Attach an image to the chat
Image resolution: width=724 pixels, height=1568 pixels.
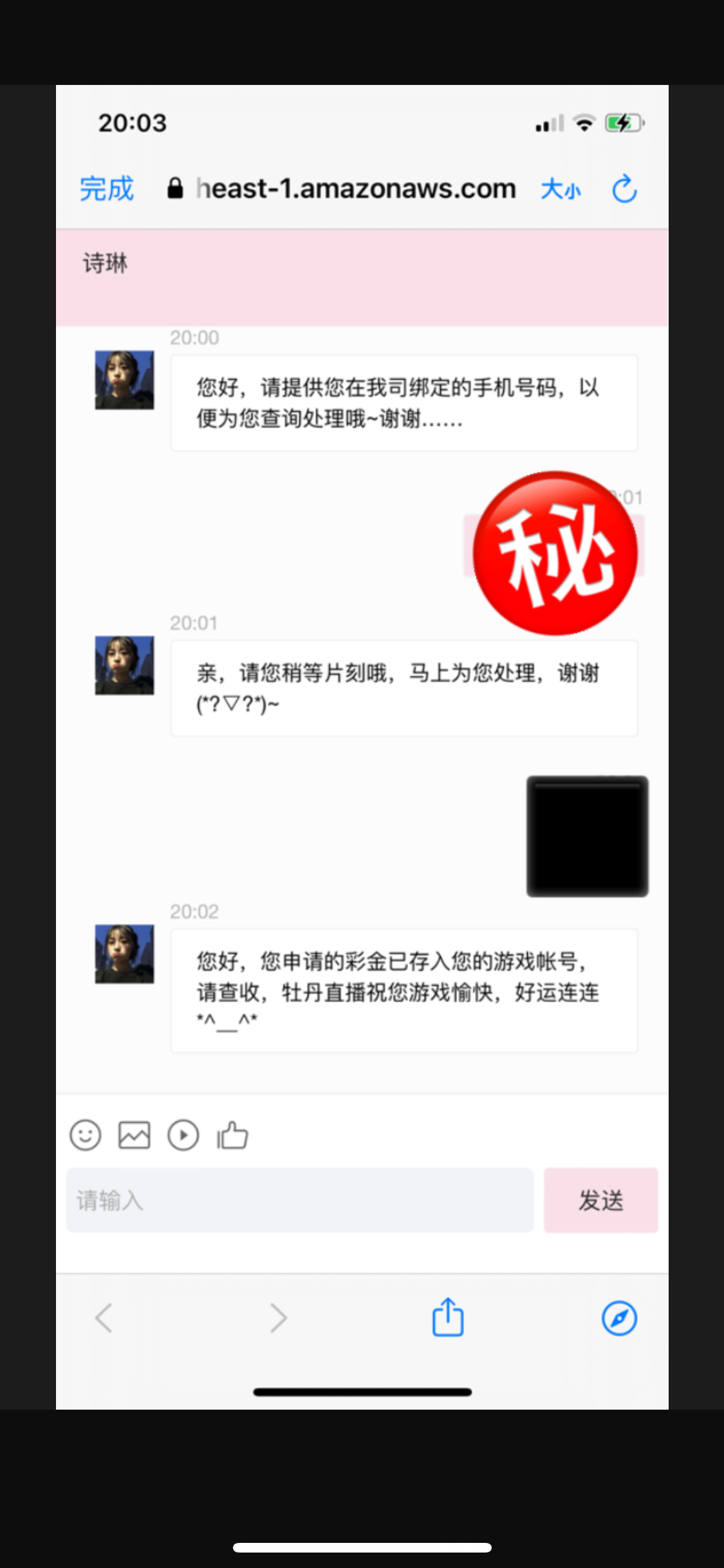click(135, 1135)
